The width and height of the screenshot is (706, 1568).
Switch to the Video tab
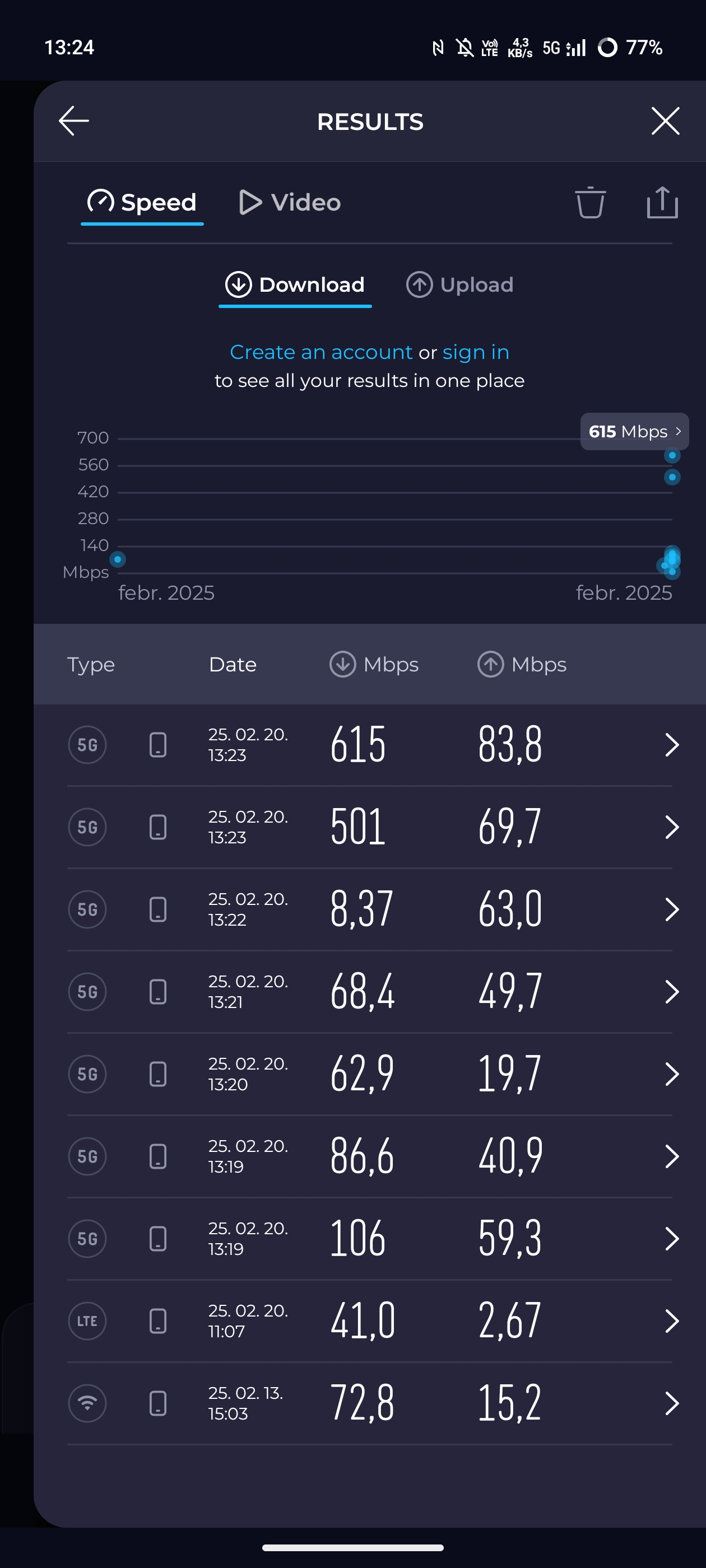click(x=290, y=202)
